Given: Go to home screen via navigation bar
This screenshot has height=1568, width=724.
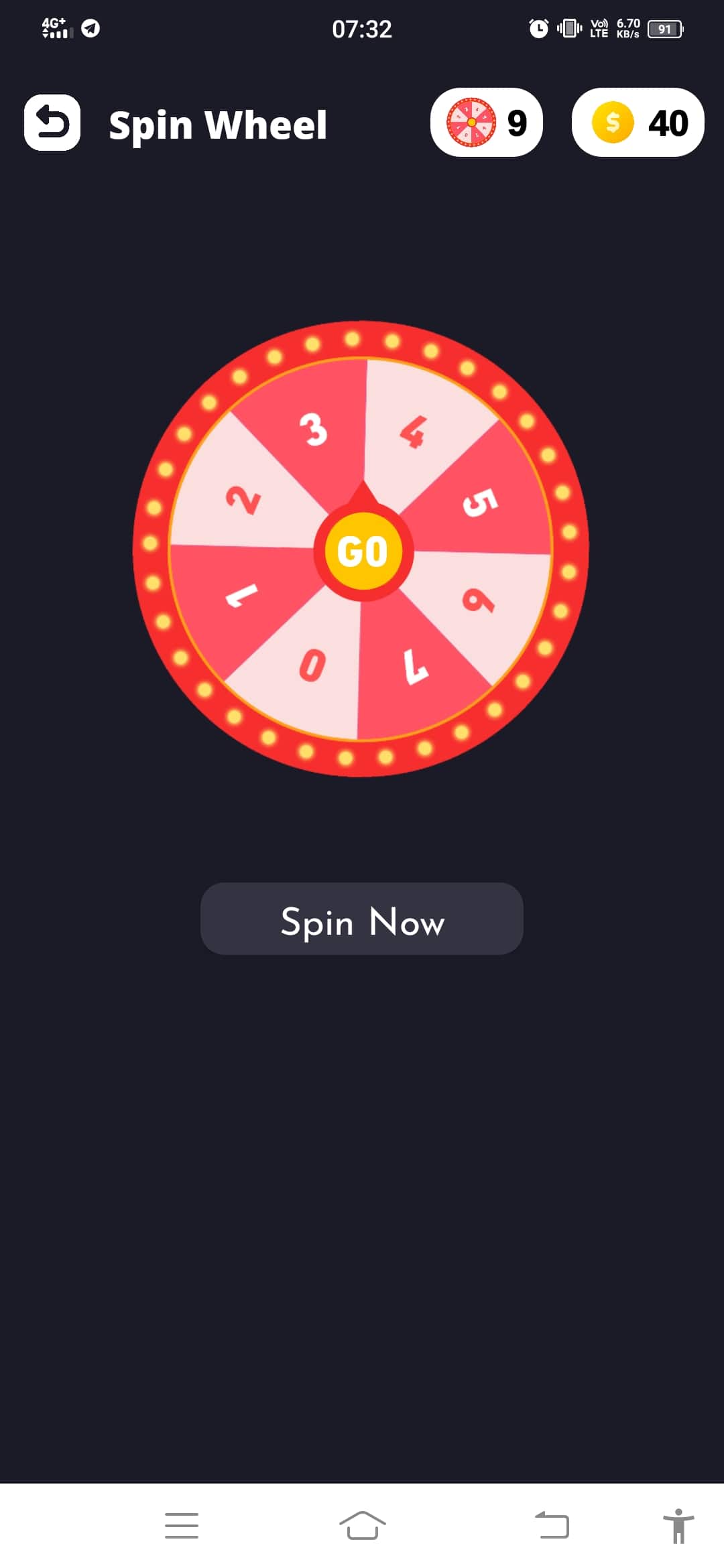Looking at the screenshot, I should point(363,1526).
